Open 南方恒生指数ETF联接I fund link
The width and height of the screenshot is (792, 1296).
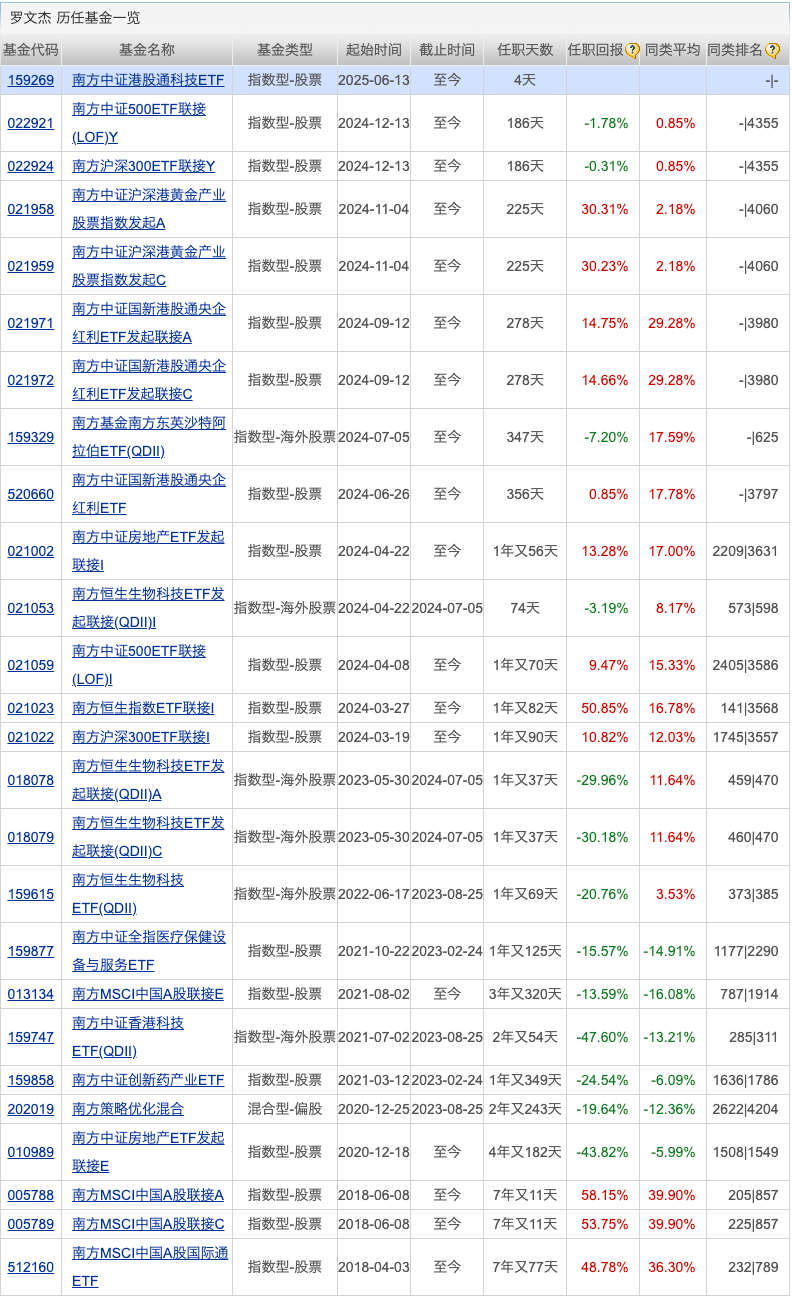coord(144,708)
